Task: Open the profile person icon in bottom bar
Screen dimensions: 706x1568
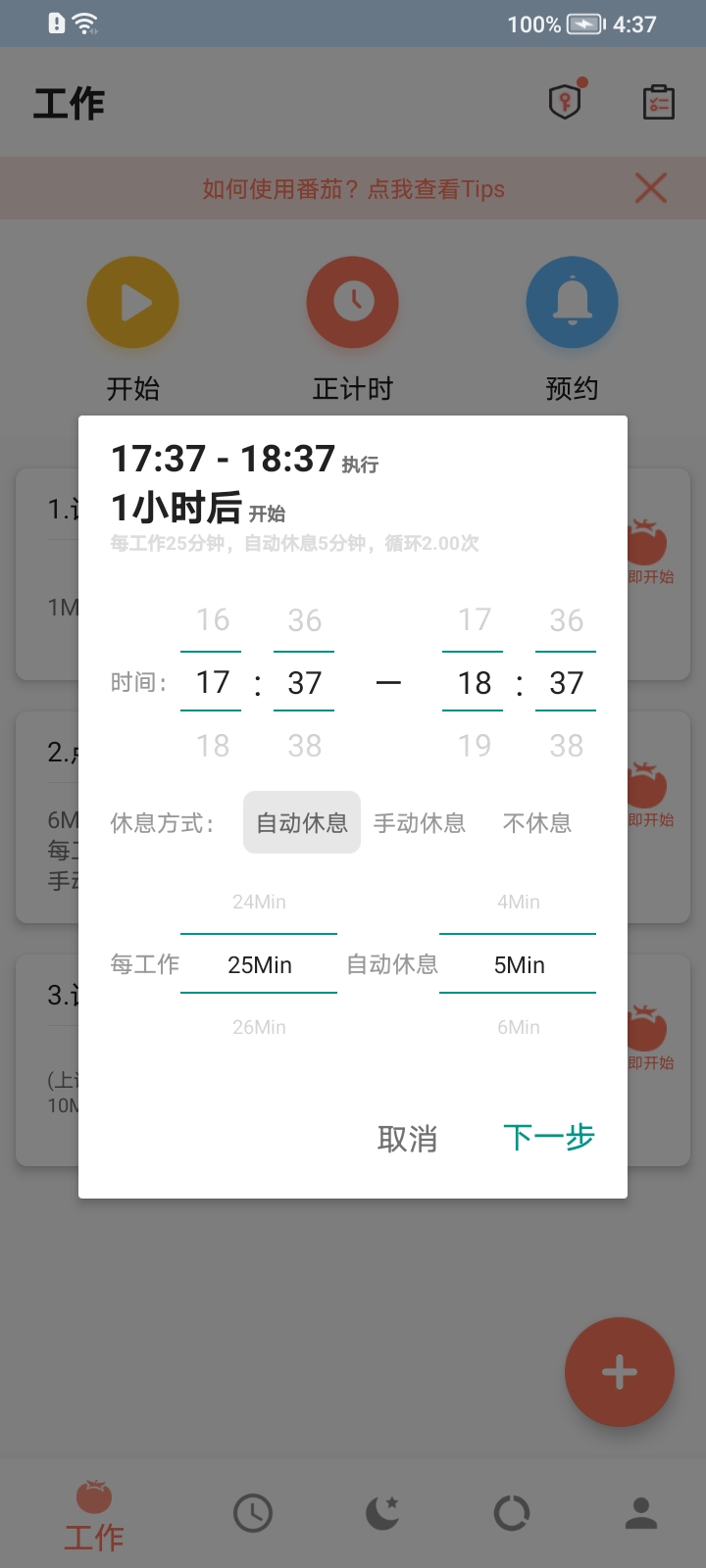Action: point(639,1512)
